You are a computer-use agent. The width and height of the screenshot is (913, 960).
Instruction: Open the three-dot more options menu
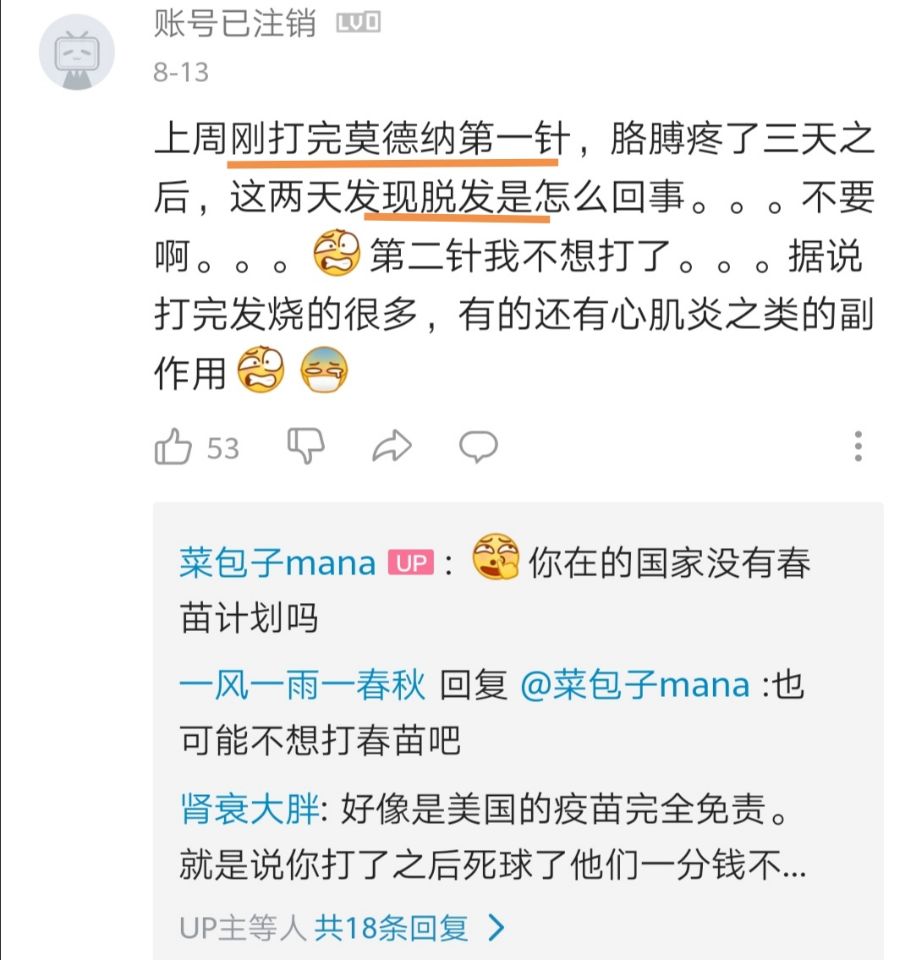tap(858, 446)
